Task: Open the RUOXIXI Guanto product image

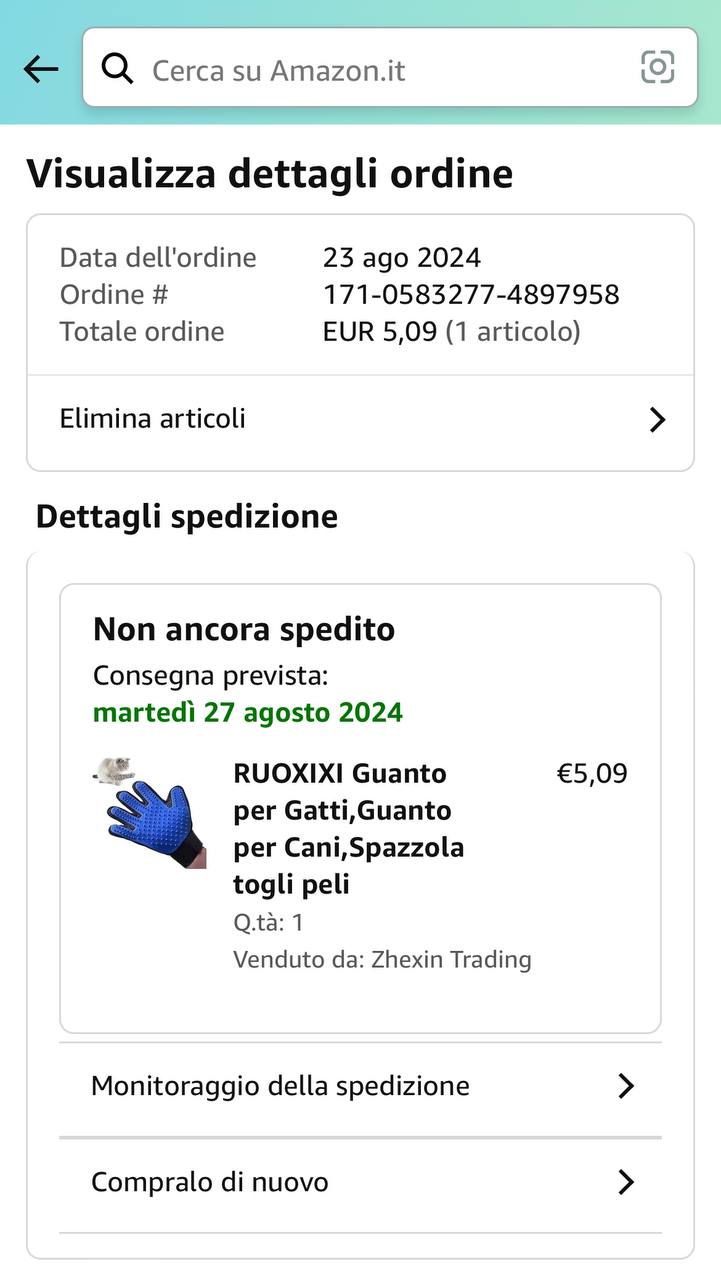Action: pyautogui.click(x=152, y=815)
